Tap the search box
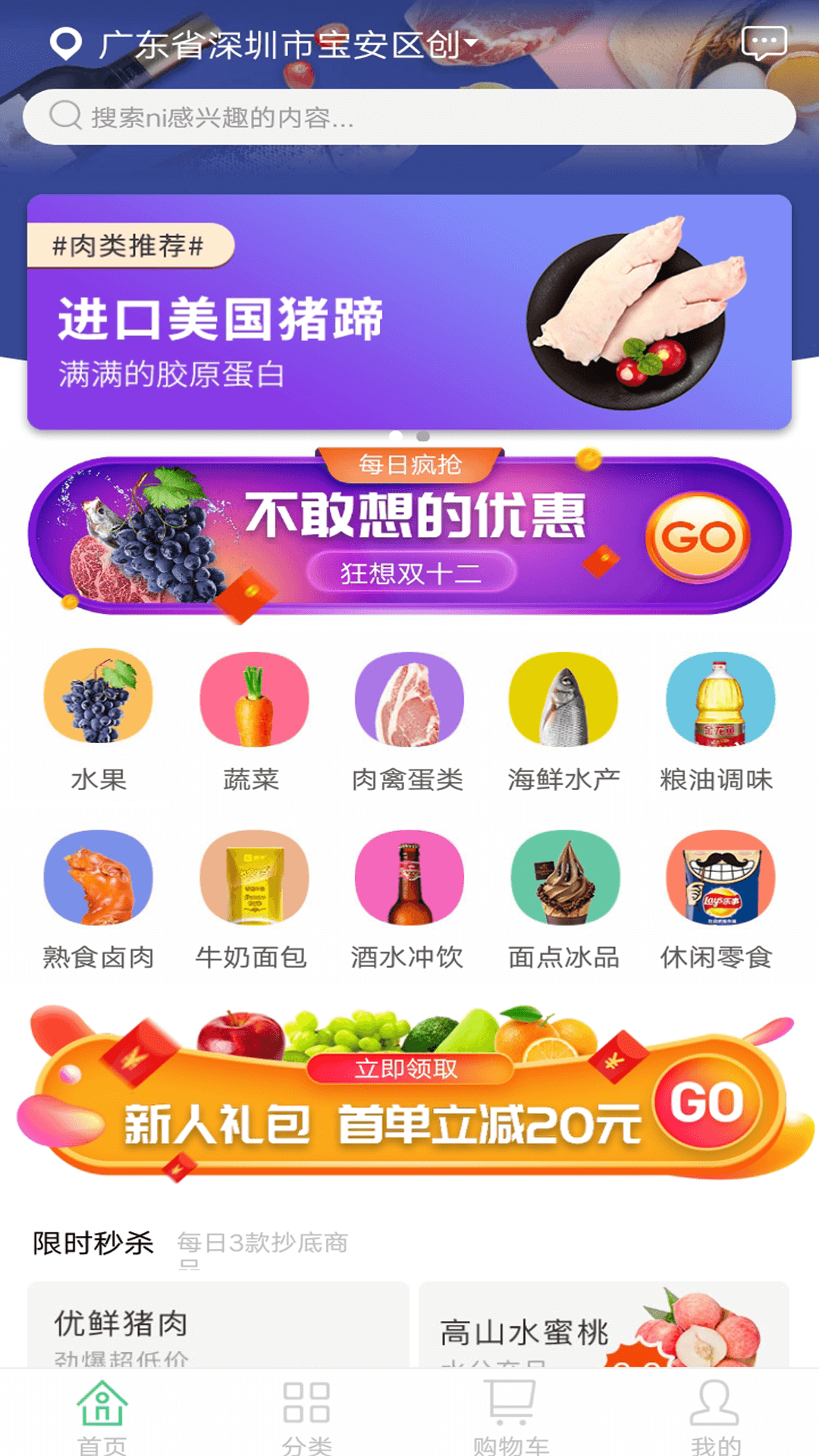Screen dimensions: 819x1456 click(x=409, y=117)
